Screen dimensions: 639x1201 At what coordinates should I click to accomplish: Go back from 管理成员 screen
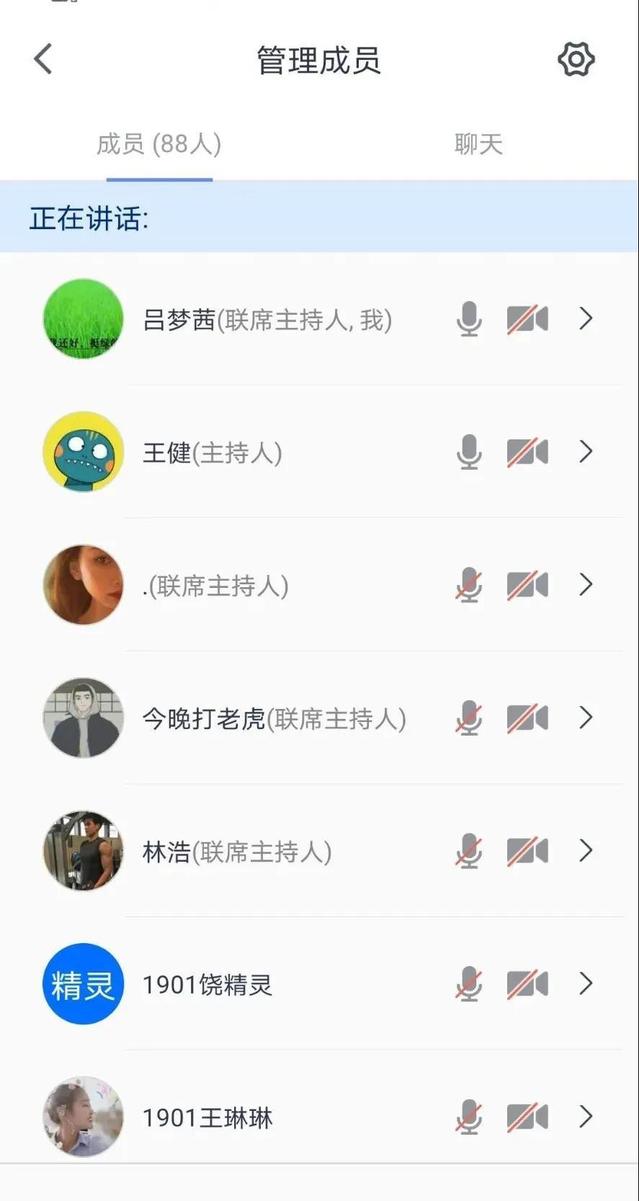(x=43, y=59)
